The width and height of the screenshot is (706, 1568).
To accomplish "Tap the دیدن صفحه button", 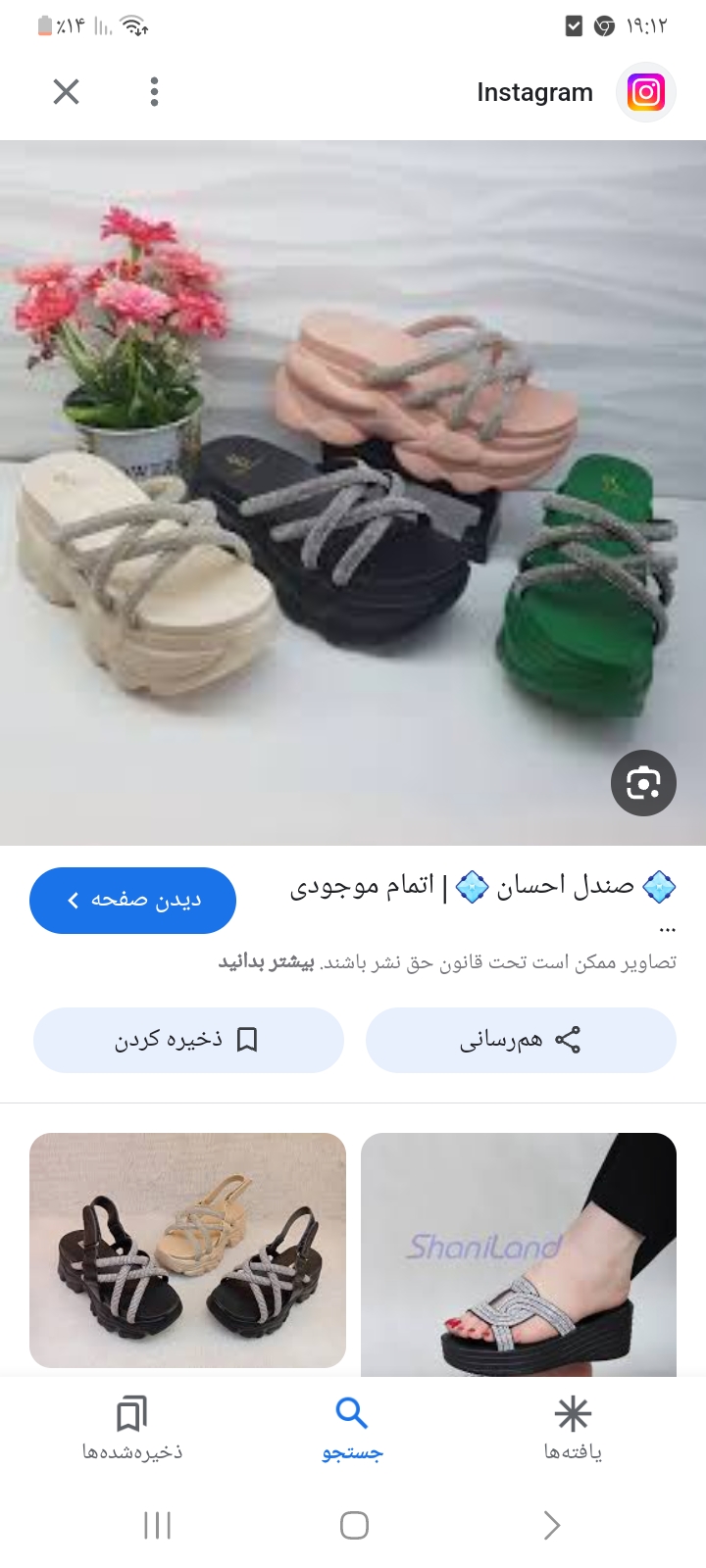I will pos(132,901).
